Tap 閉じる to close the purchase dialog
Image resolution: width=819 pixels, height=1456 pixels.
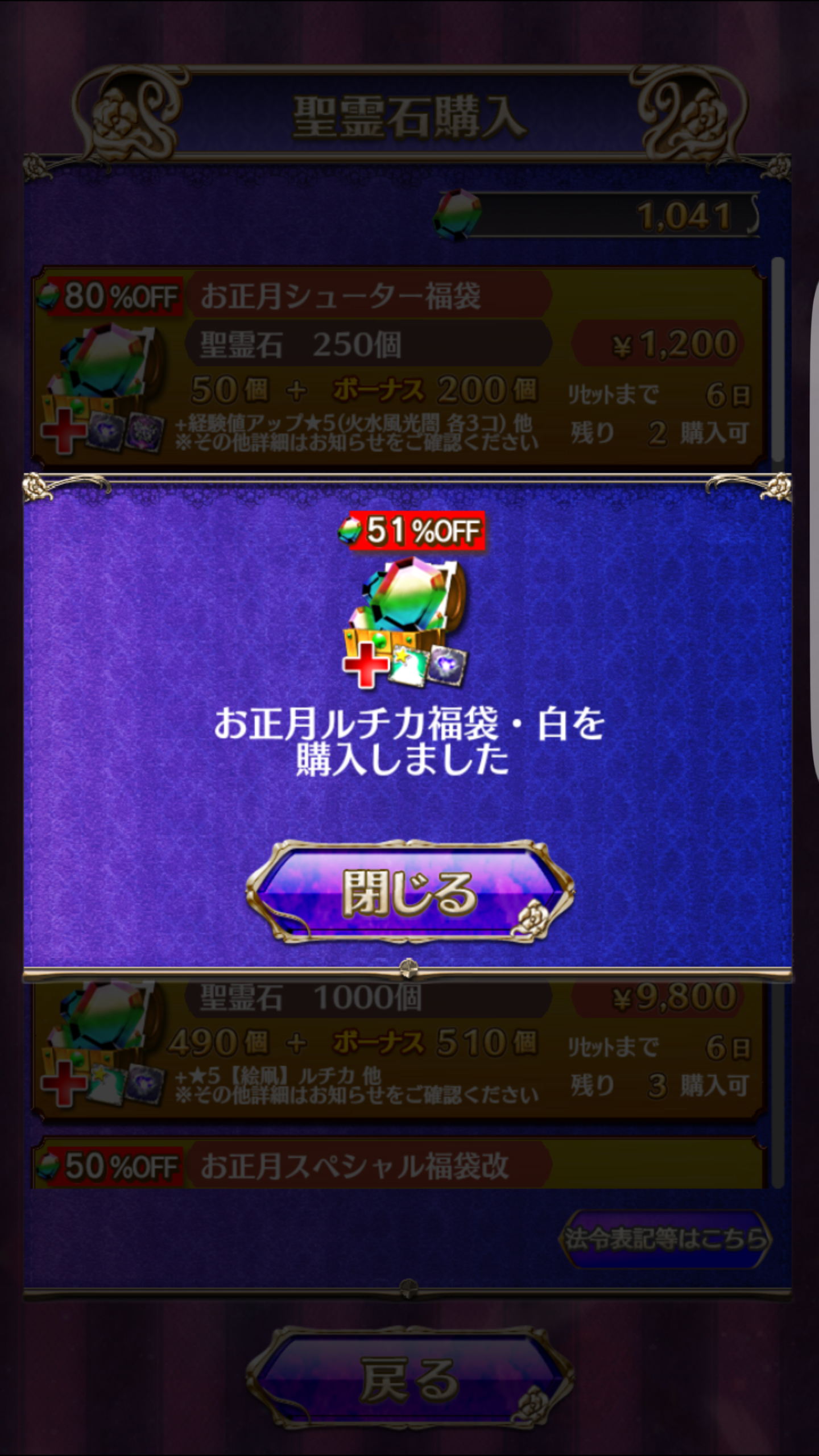[x=409, y=894]
